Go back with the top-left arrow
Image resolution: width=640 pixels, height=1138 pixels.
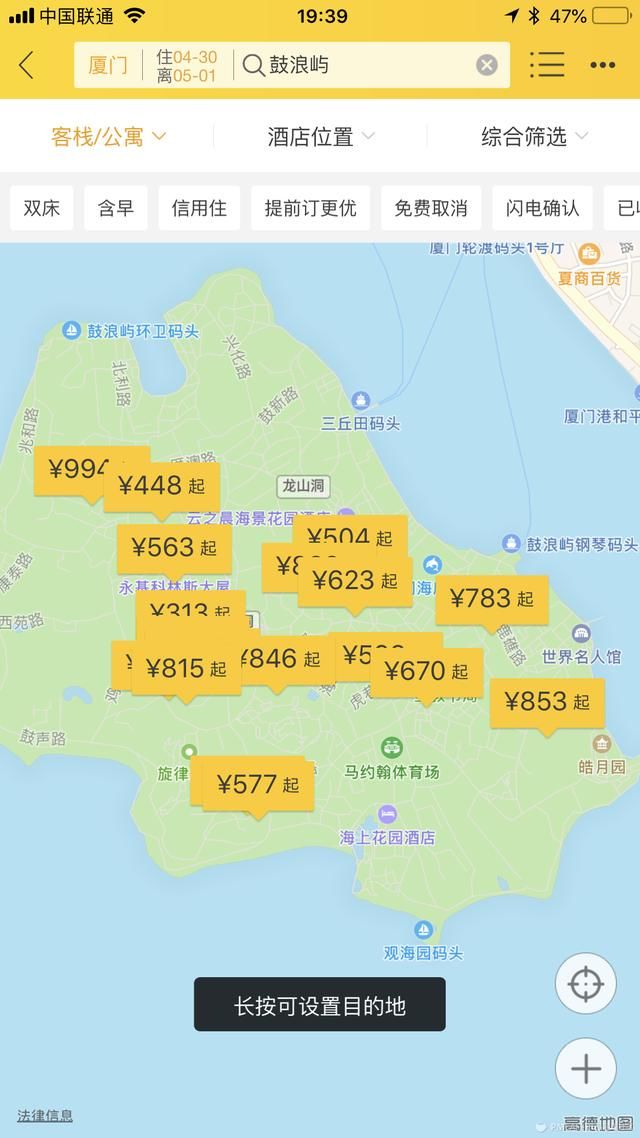[27, 66]
